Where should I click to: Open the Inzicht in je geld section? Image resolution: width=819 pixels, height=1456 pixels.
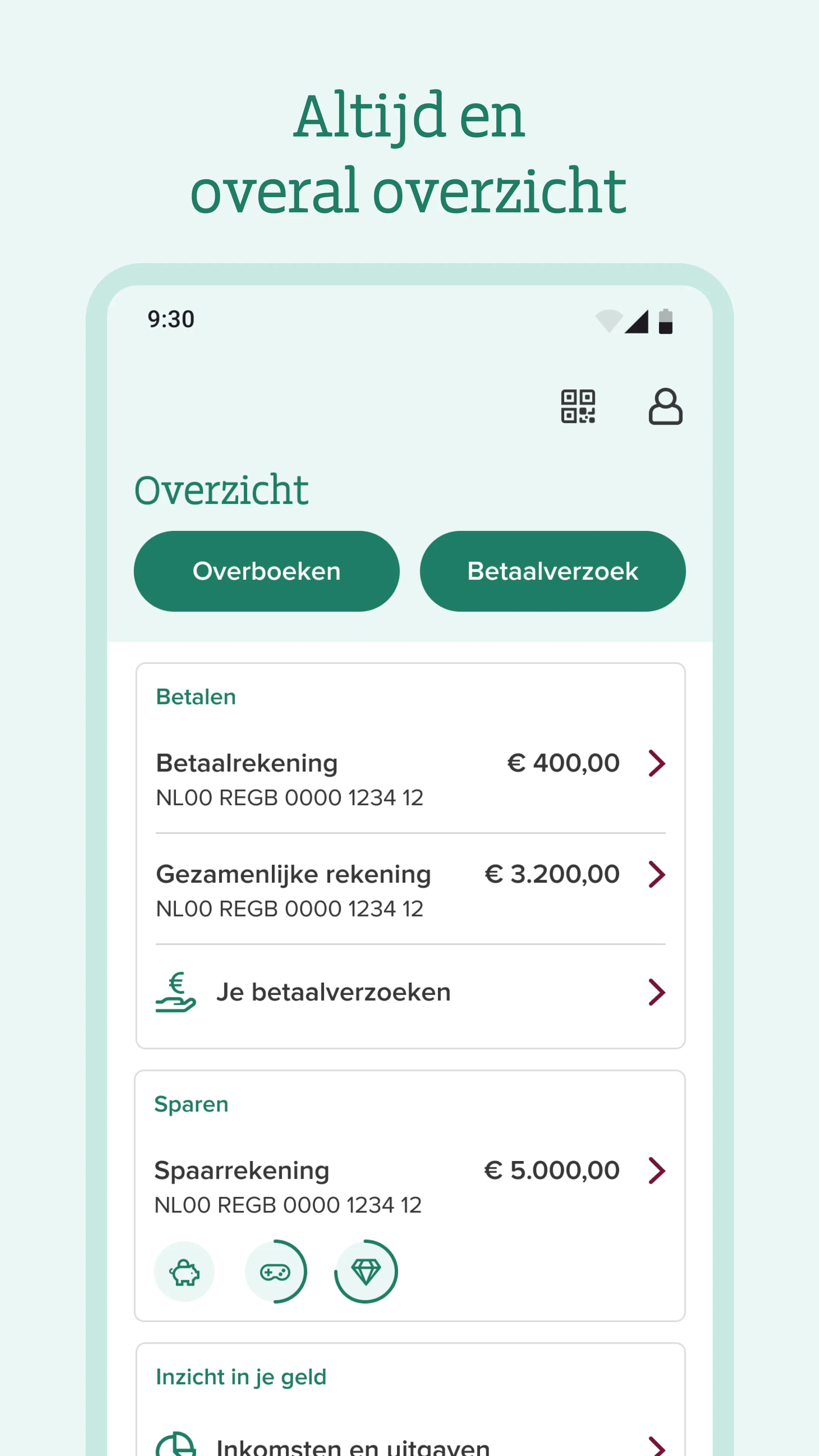point(240,1377)
